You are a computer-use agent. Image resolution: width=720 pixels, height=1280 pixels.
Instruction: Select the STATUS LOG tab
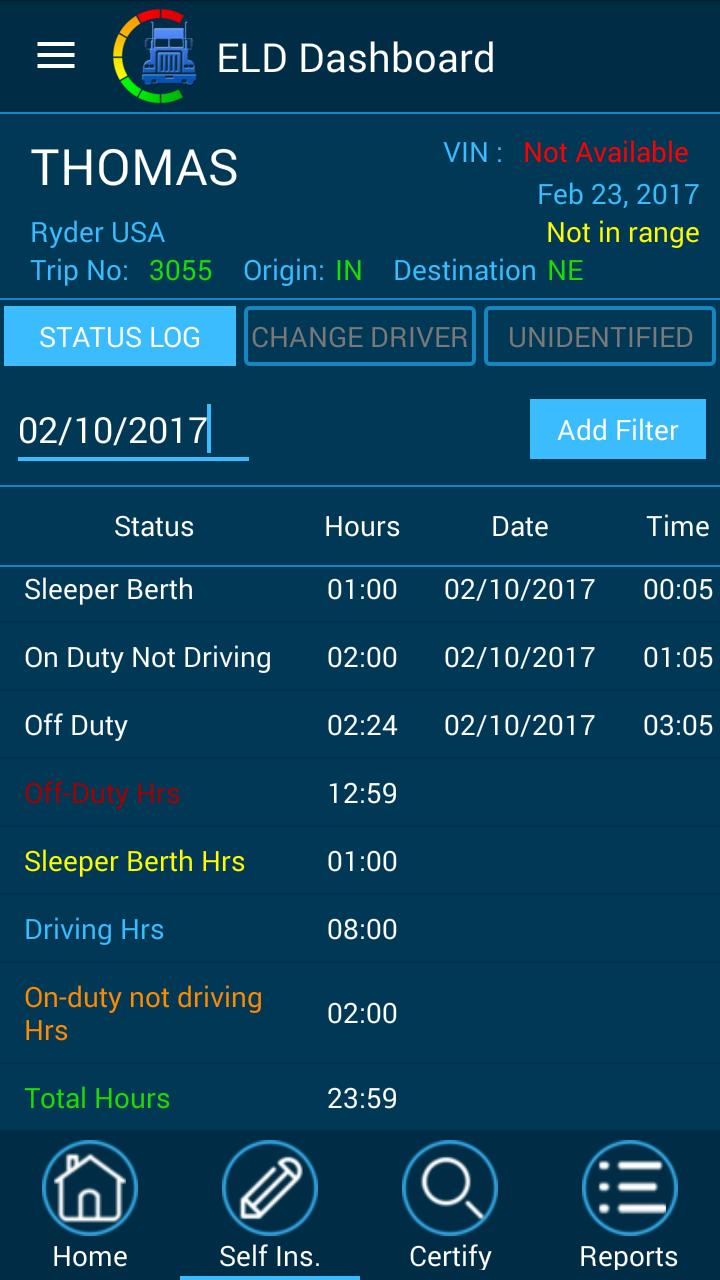click(x=119, y=336)
